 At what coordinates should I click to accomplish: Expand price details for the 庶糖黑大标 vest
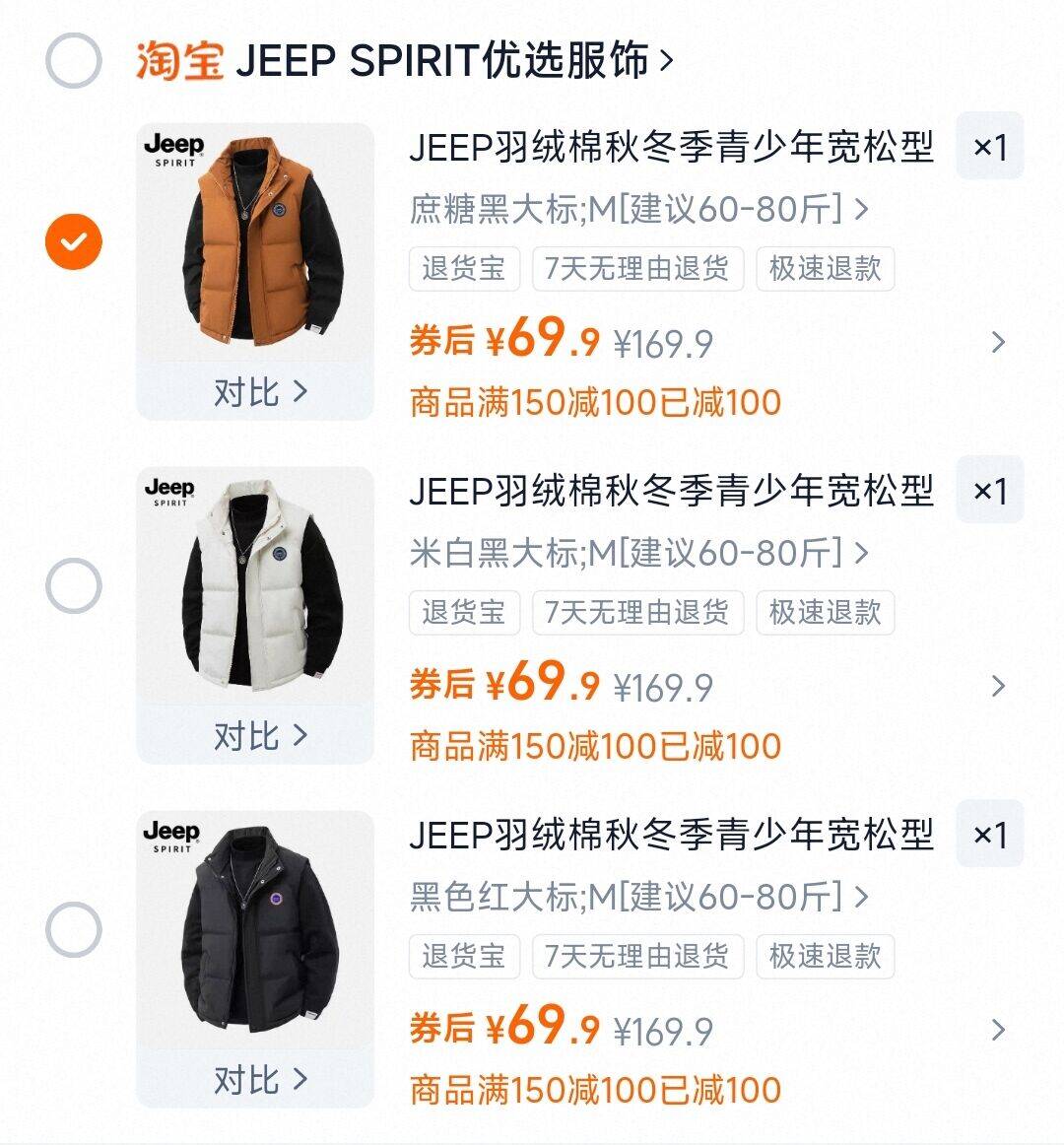[998, 343]
